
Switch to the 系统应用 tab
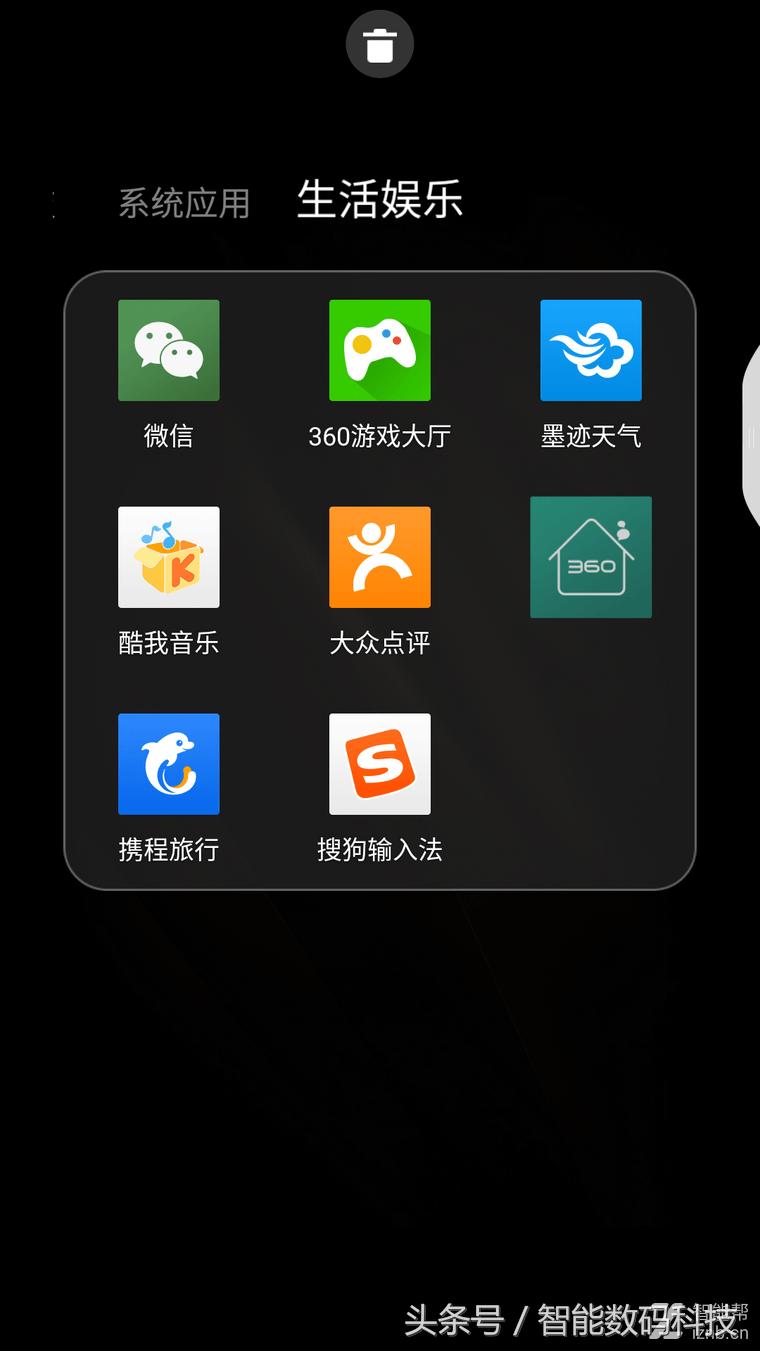pos(183,202)
